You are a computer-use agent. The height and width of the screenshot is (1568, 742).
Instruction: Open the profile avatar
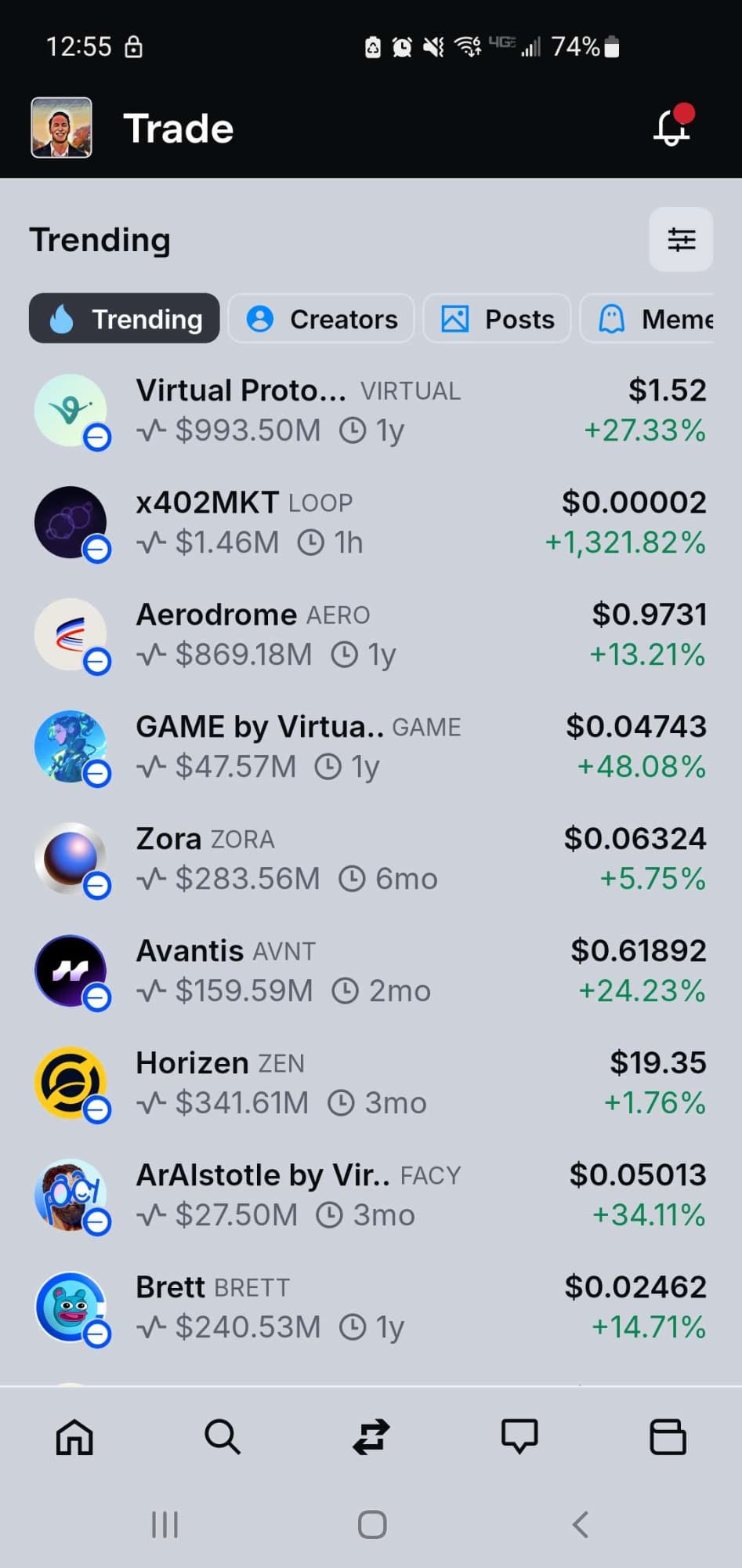(61, 128)
